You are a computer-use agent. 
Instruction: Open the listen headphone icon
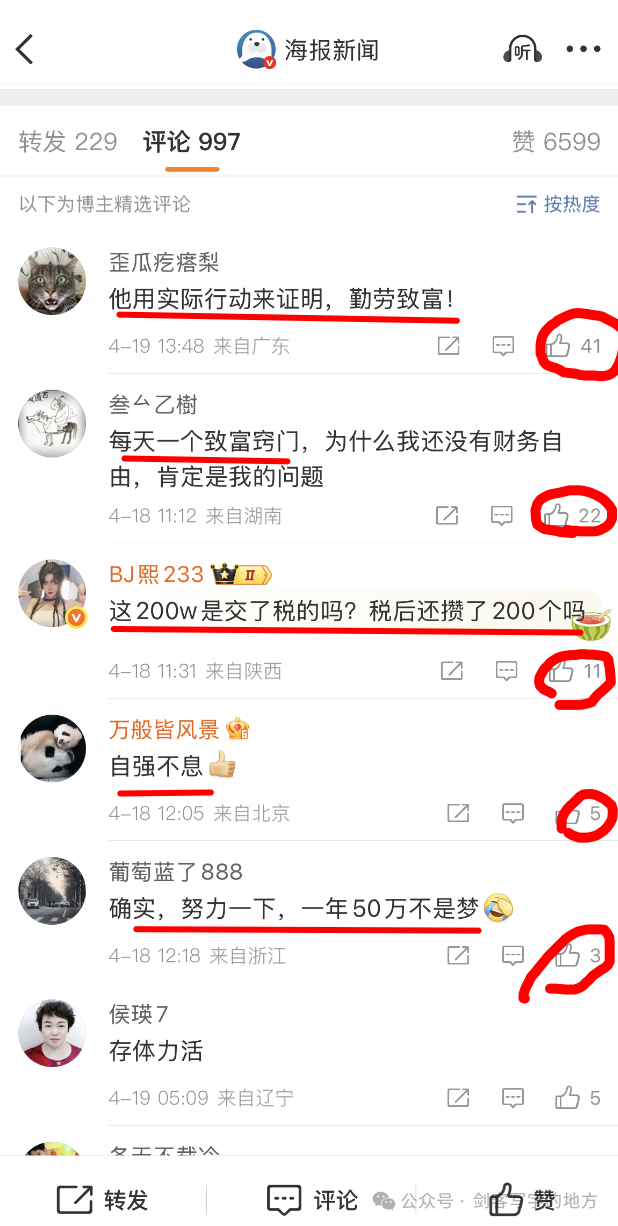(521, 49)
